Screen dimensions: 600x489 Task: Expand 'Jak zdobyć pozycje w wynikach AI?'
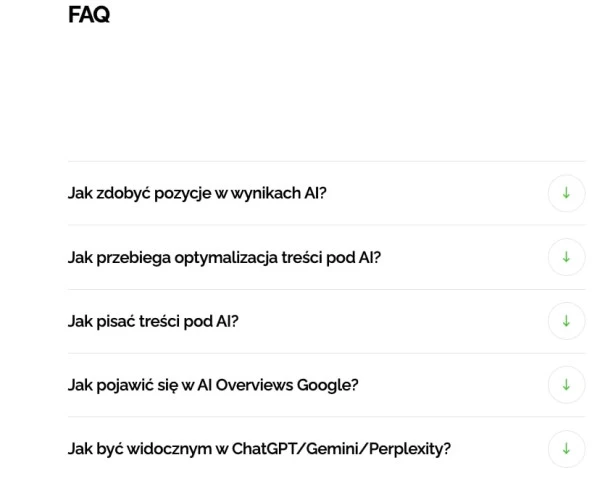pos(566,193)
